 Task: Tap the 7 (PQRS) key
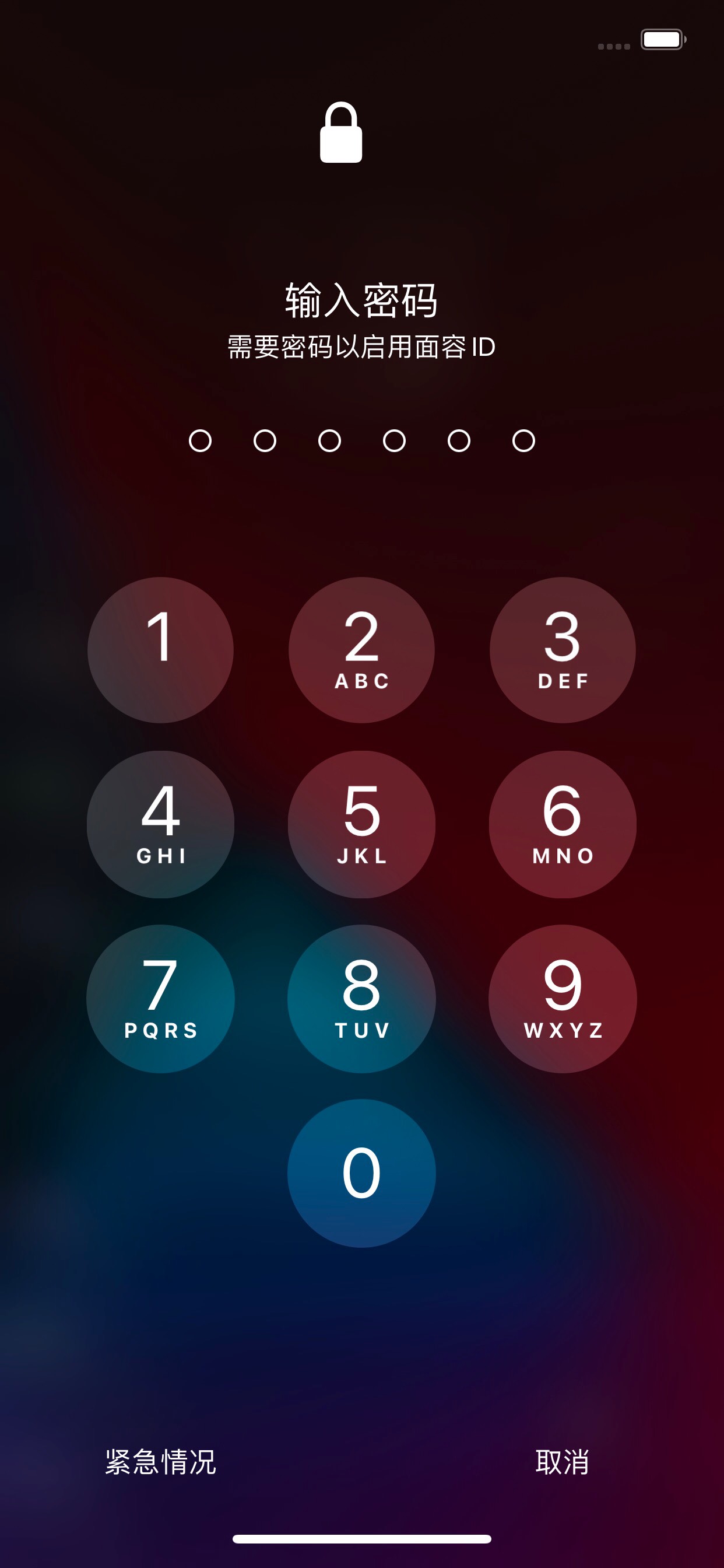pyautogui.click(x=161, y=999)
